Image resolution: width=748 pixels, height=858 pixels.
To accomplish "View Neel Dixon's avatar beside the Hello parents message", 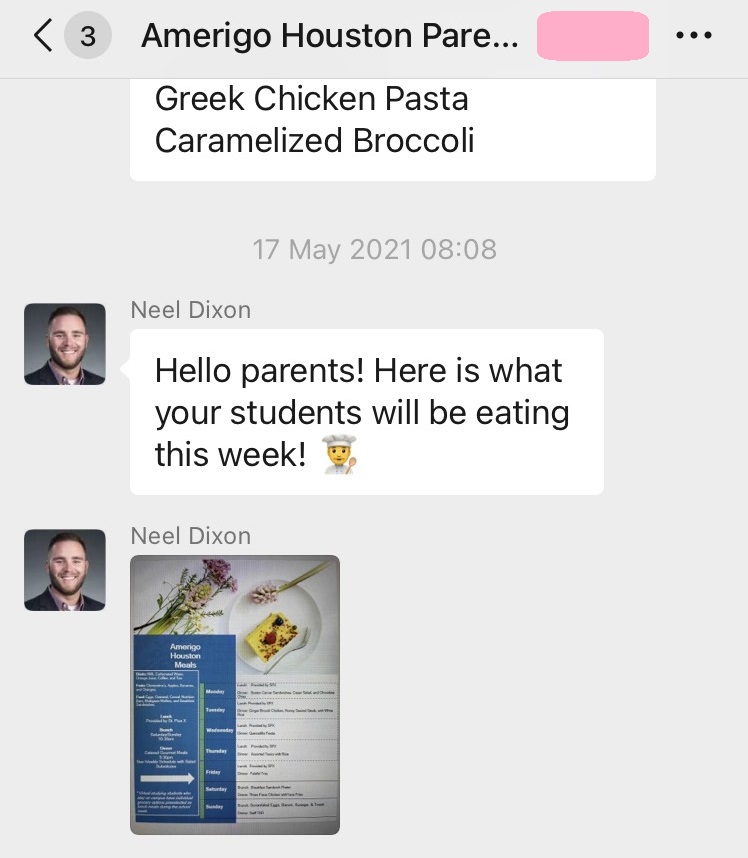I will [x=65, y=344].
